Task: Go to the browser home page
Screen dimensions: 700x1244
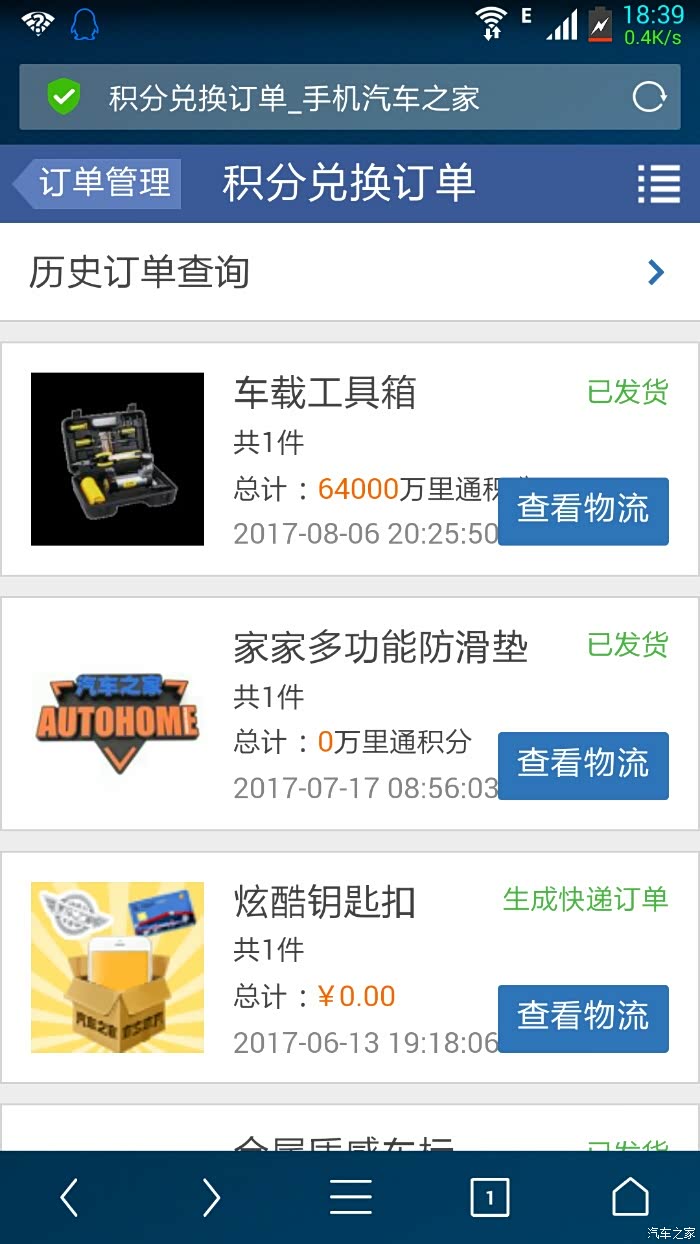Action: tap(630, 1196)
